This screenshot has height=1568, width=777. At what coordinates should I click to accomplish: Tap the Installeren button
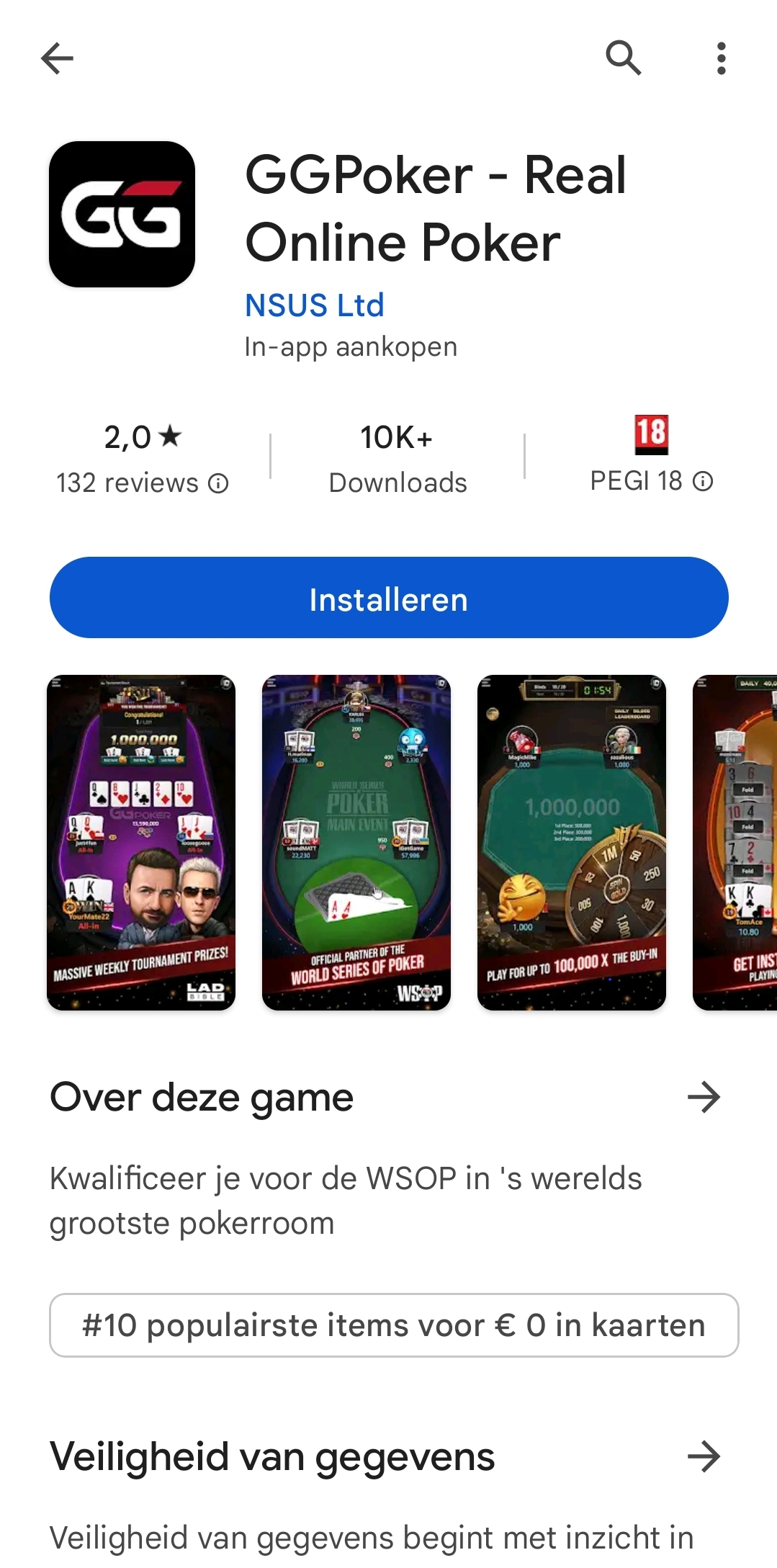click(389, 598)
